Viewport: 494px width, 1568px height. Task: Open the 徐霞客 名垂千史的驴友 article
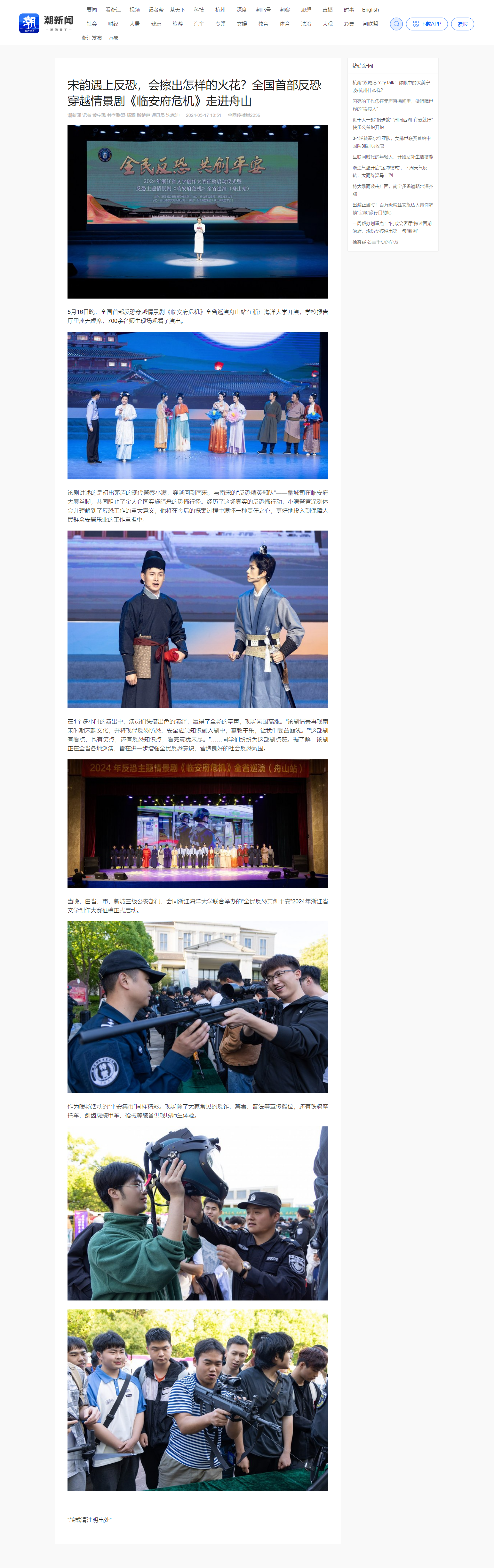tap(375, 242)
